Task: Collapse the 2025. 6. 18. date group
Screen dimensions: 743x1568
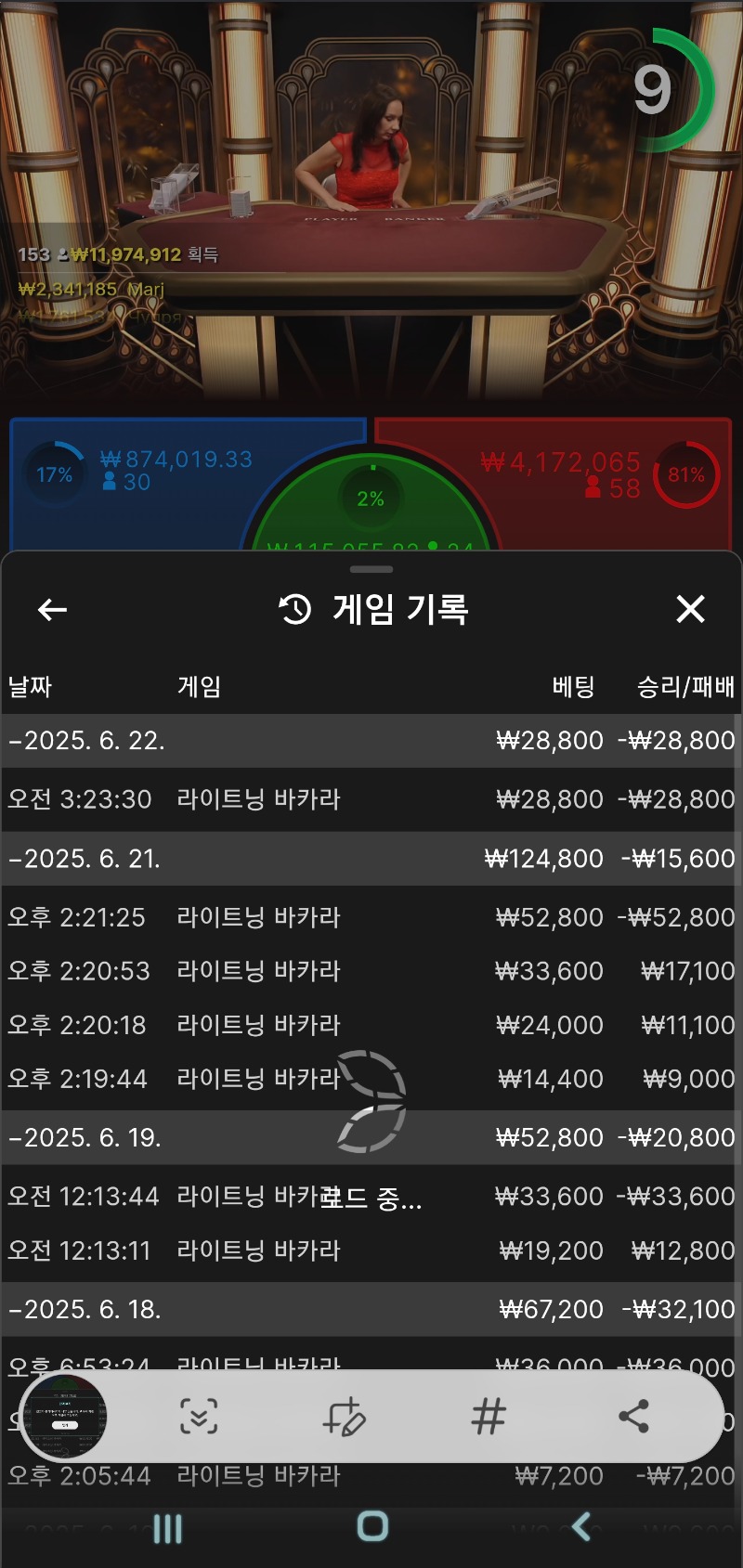Action: [x=85, y=1310]
